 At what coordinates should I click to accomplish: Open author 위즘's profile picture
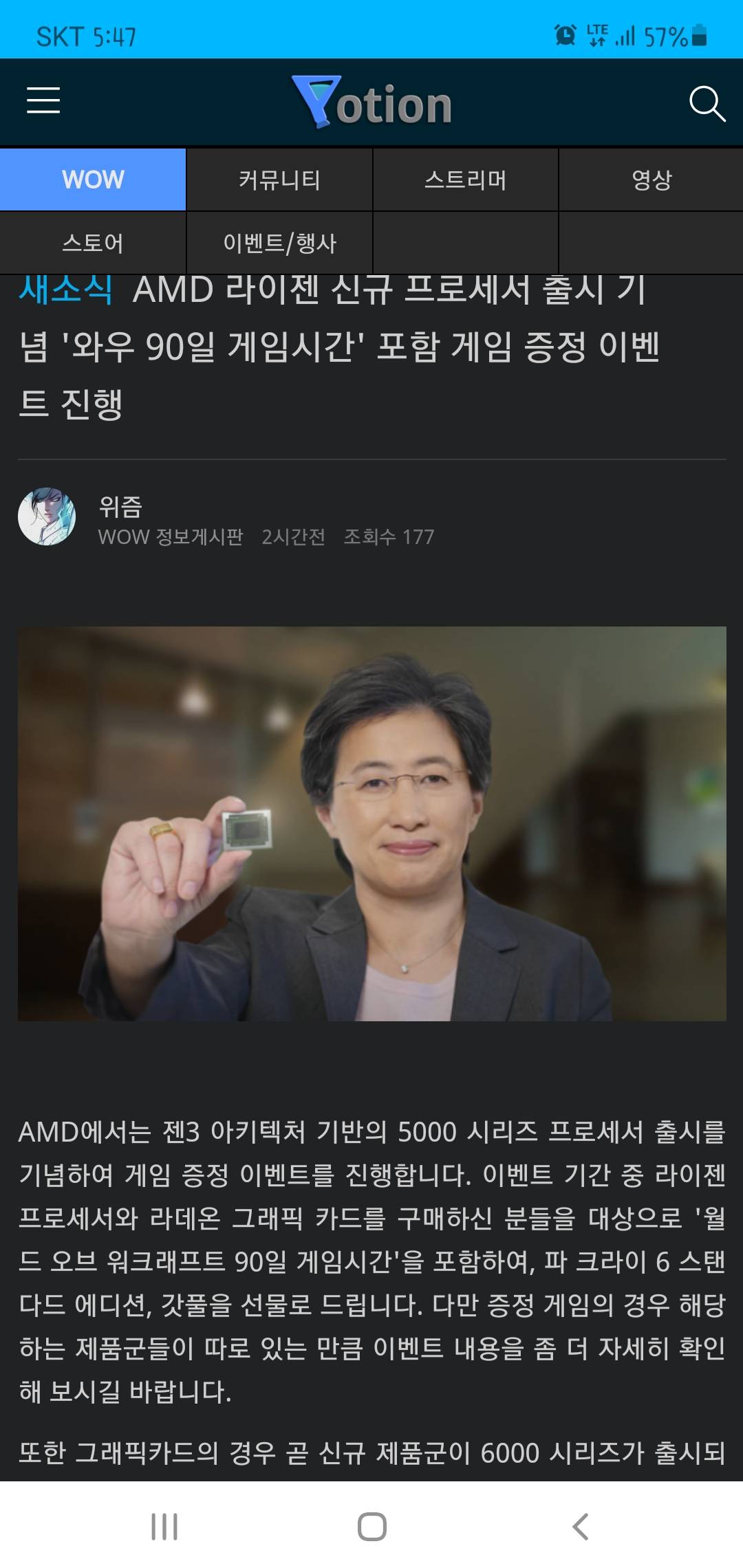coord(47,516)
